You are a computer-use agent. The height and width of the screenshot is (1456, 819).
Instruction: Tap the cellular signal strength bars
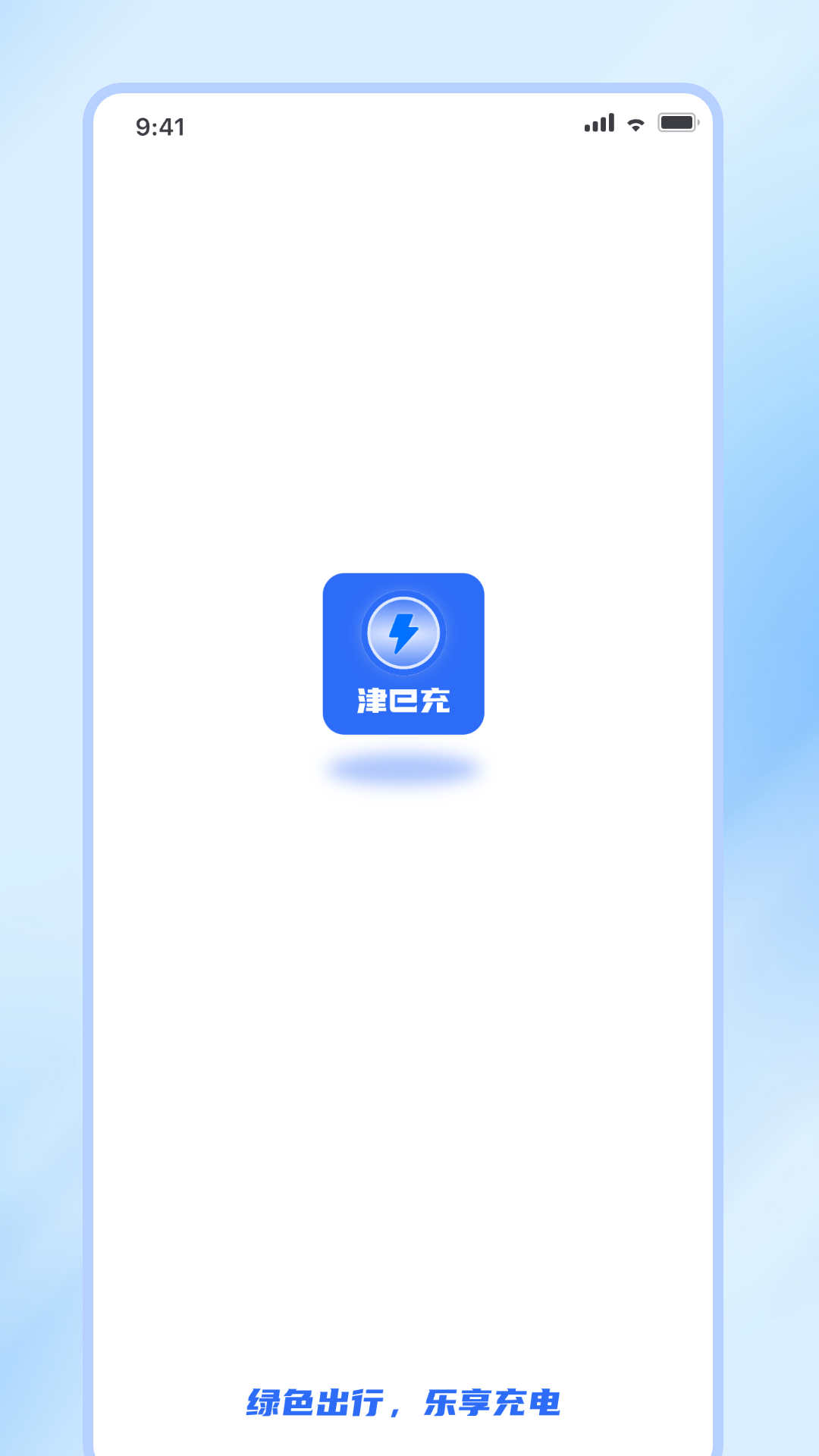pos(598,121)
